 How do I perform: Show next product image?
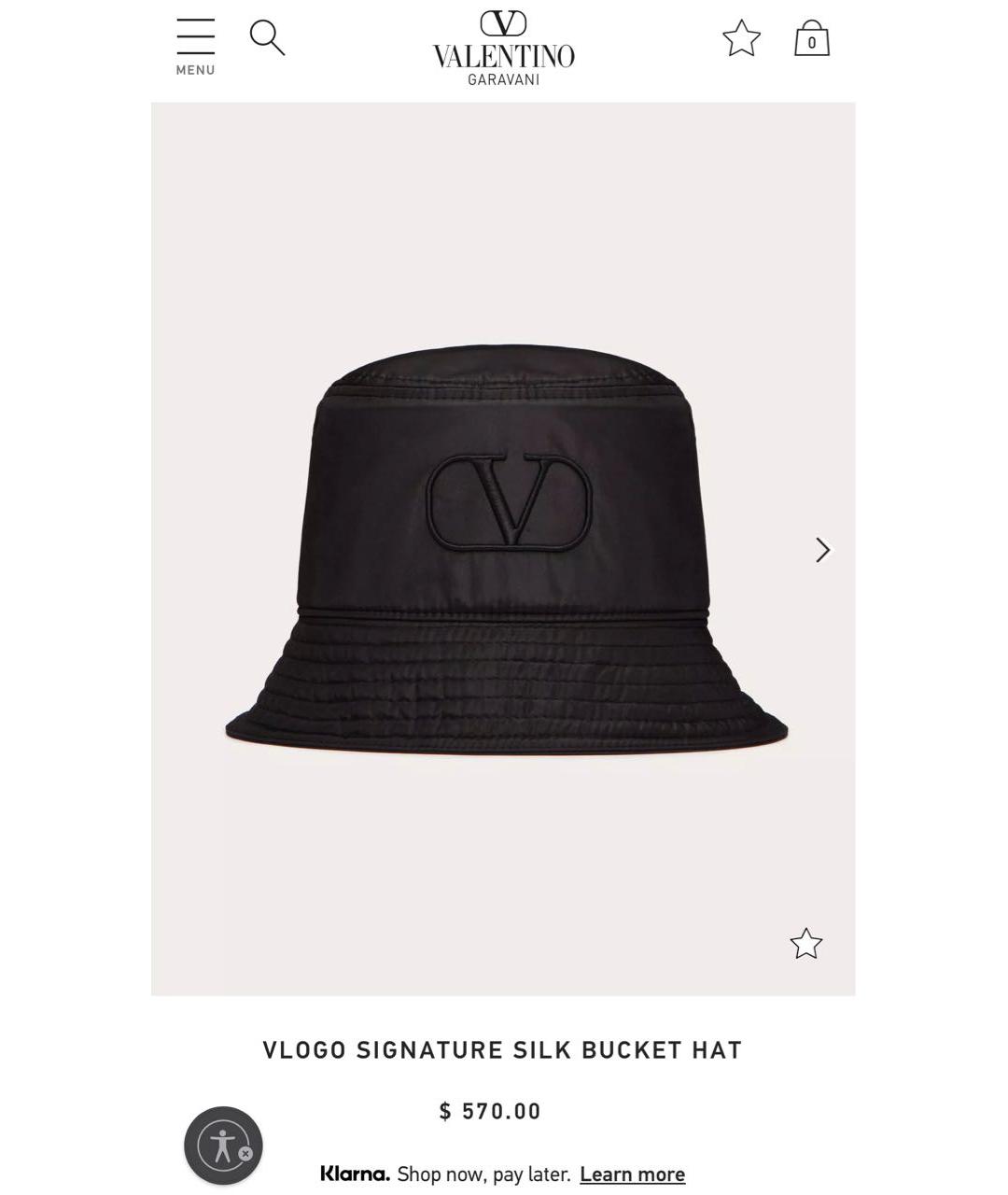822,550
